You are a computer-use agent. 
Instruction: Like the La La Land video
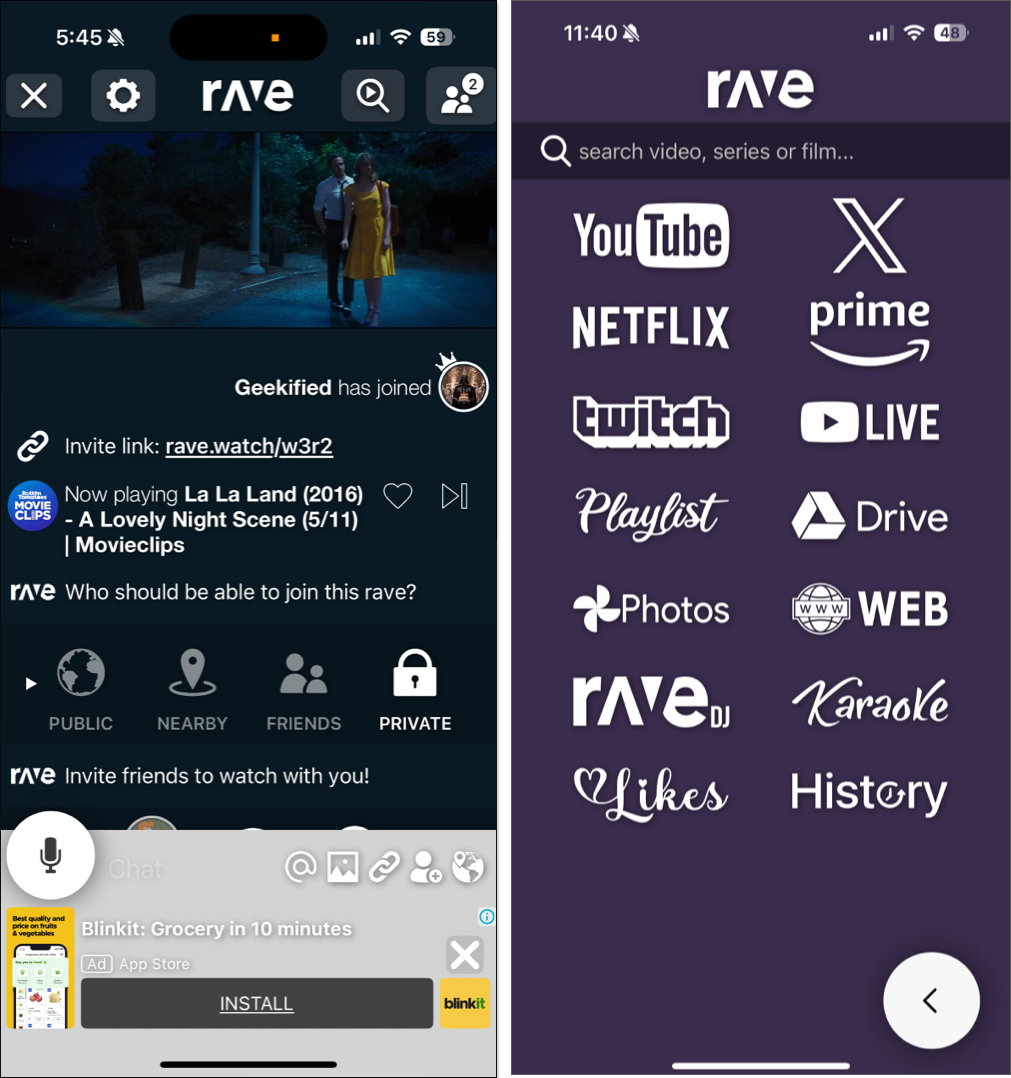coord(398,495)
